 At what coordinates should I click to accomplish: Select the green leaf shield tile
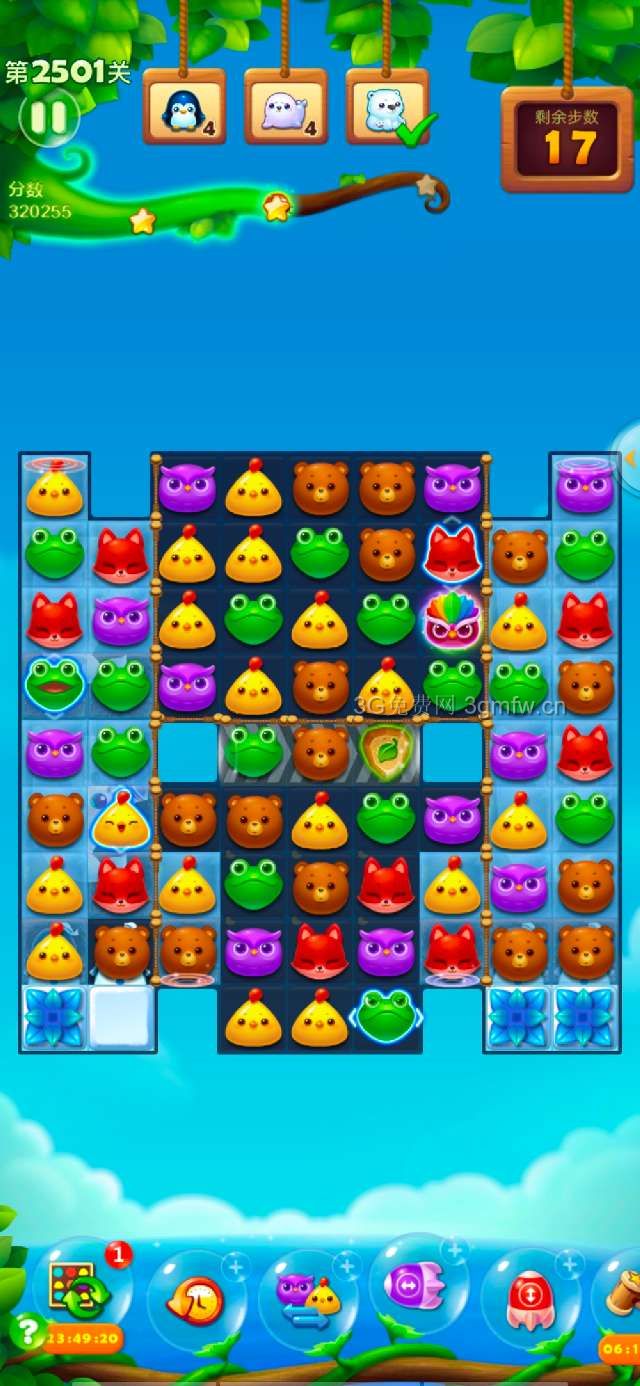click(386, 752)
